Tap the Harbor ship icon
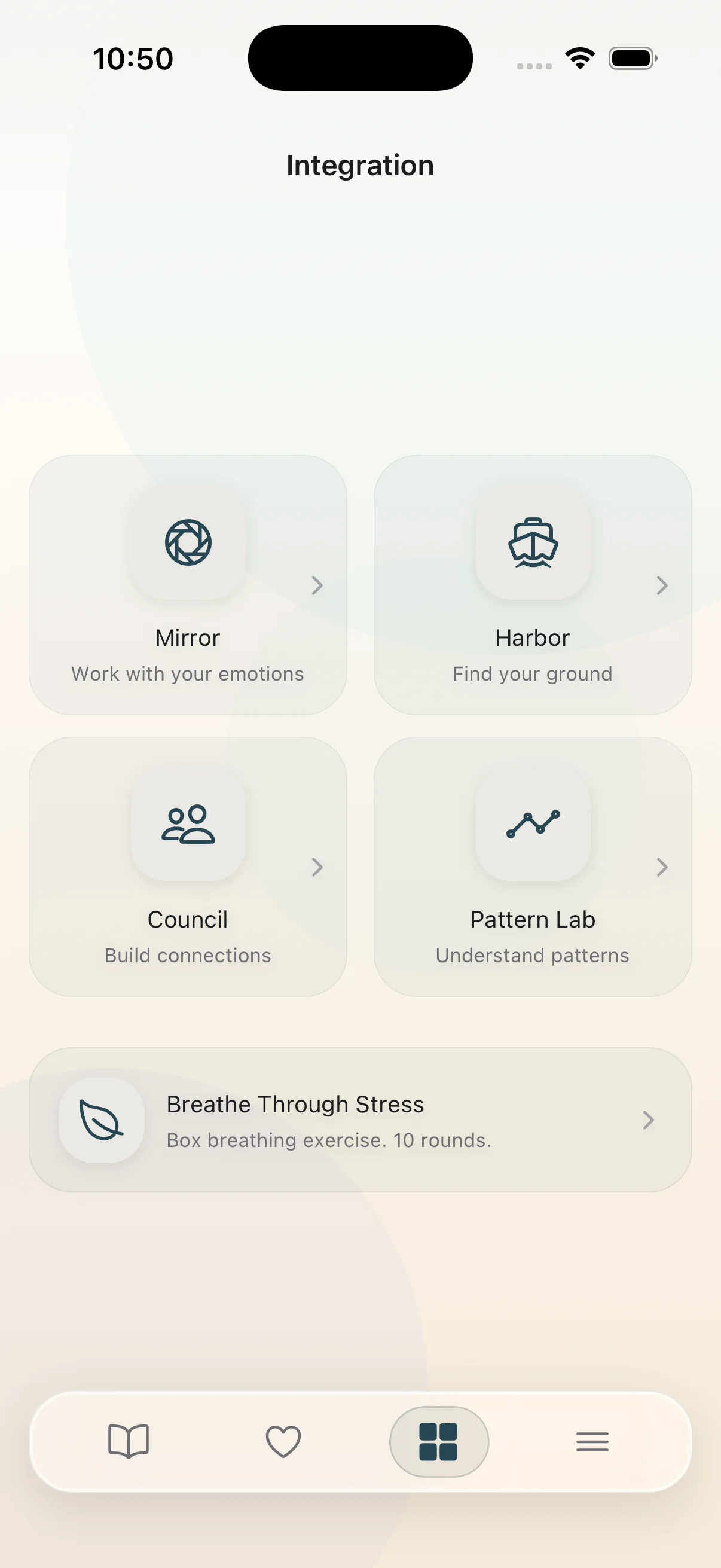The width and height of the screenshot is (721, 1568). pyautogui.click(x=531, y=544)
